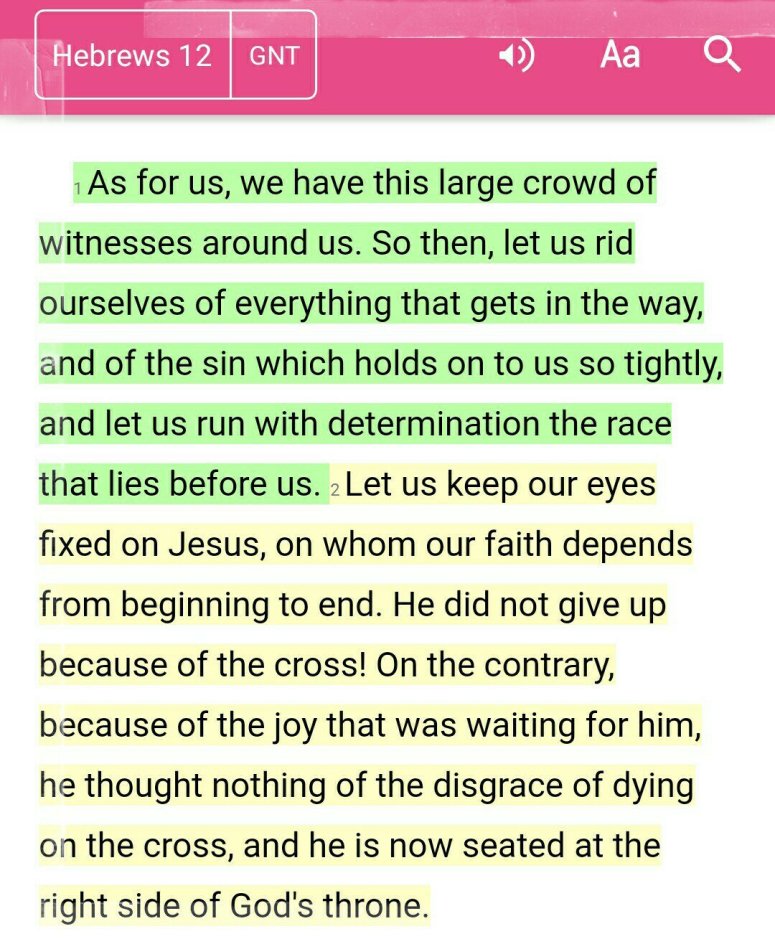Change the GNT Bible version
Screen dimensions: 775x944
pos(274,55)
